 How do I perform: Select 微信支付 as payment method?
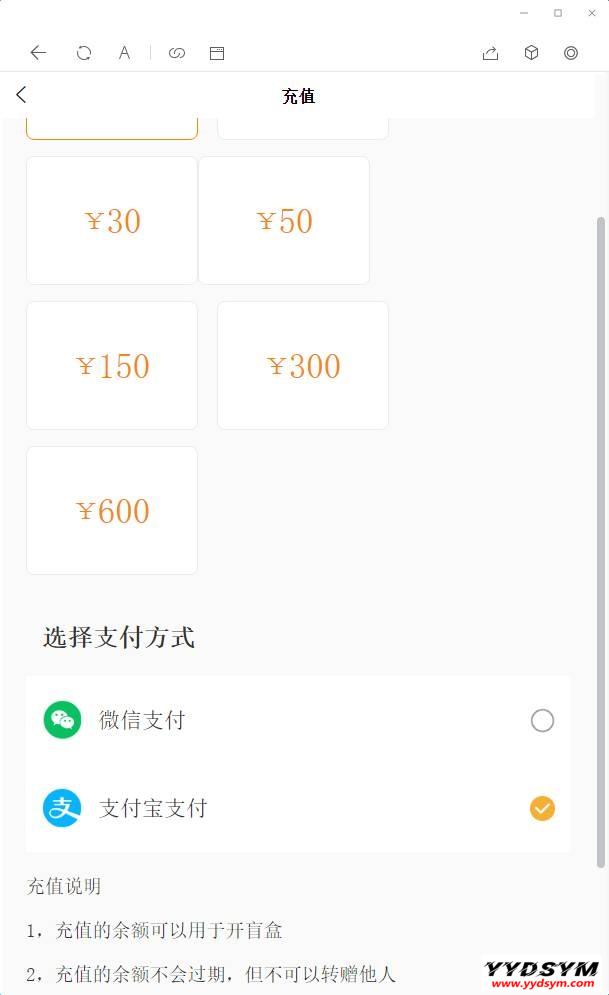541,720
